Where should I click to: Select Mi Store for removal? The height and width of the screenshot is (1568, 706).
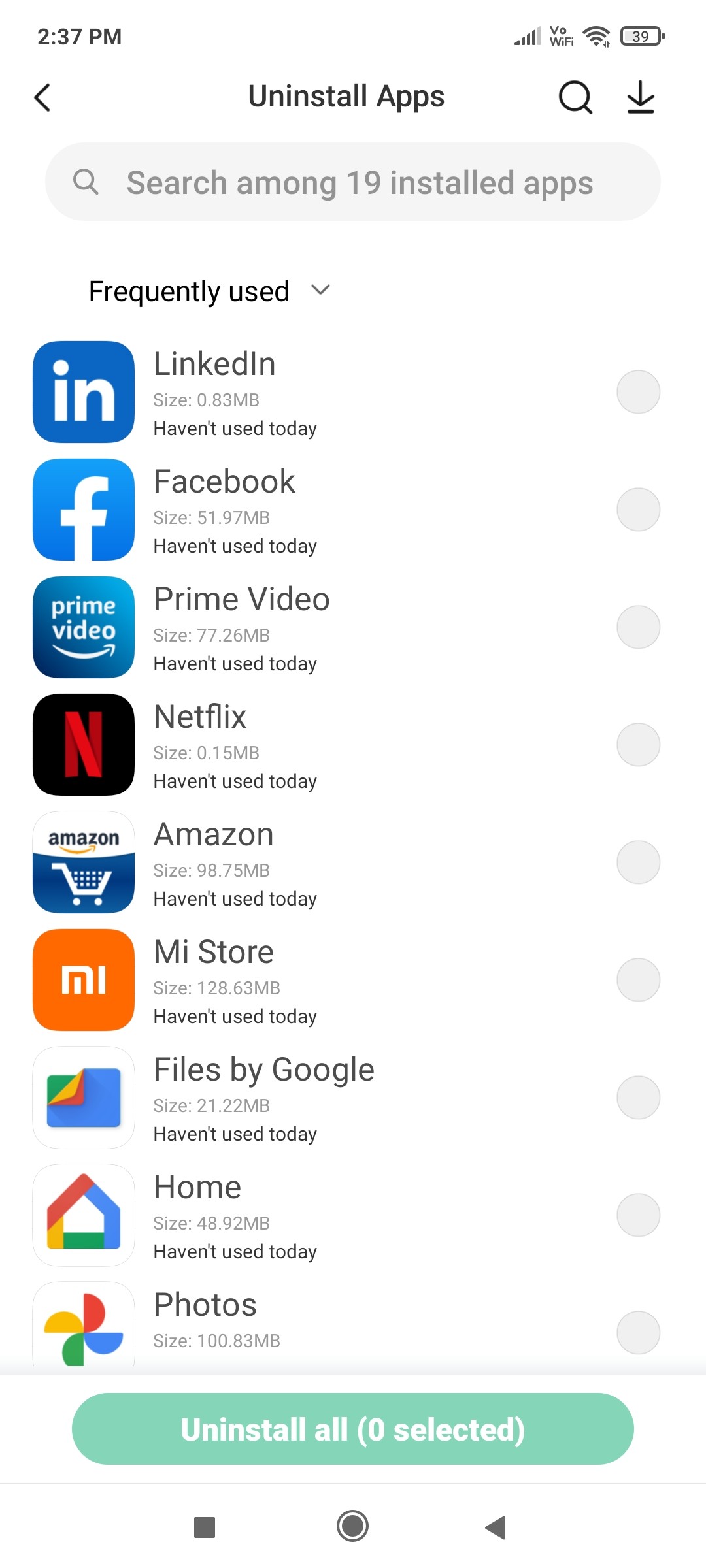pos(639,980)
